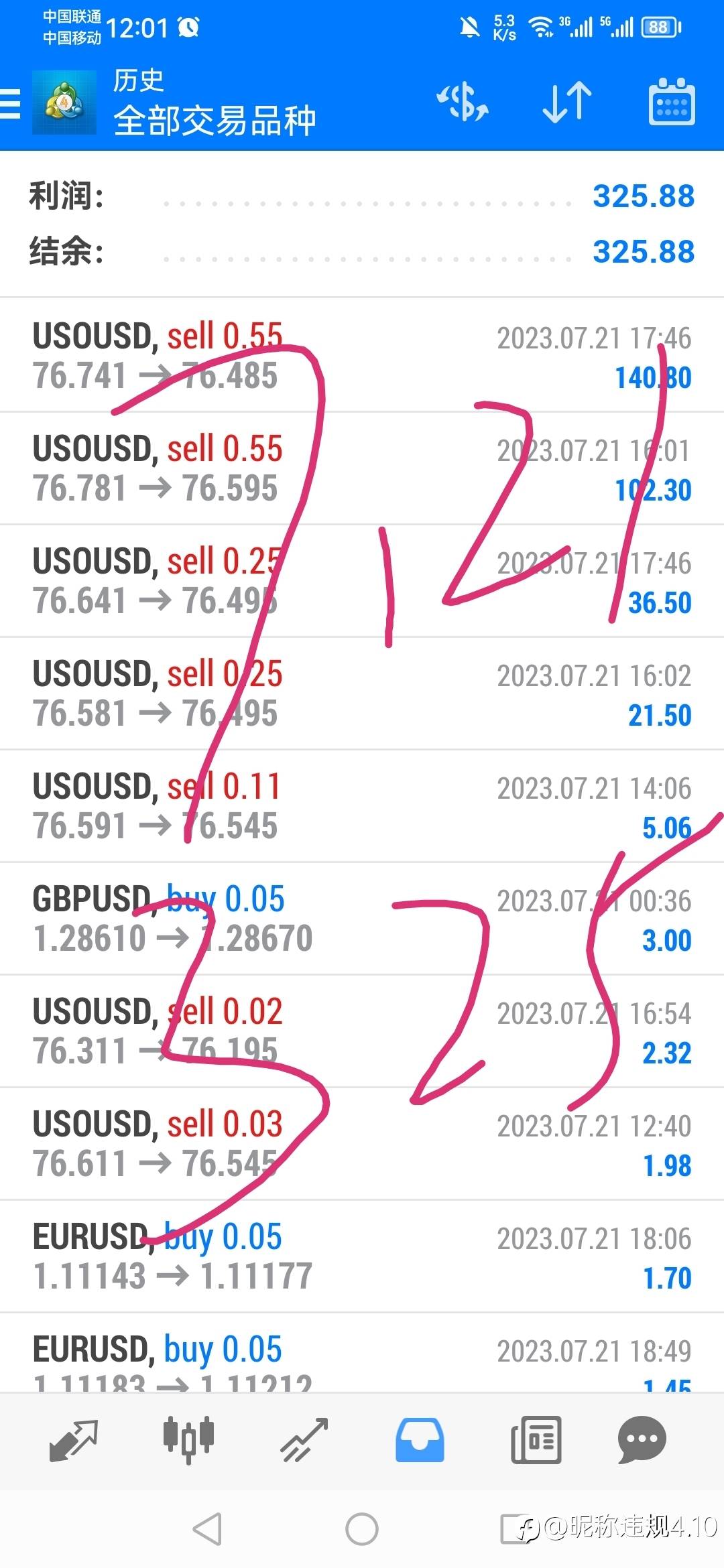The height and width of the screenshot is (1568, 724).
Task: Open the news tab
Action: [x=536, y=1439]
